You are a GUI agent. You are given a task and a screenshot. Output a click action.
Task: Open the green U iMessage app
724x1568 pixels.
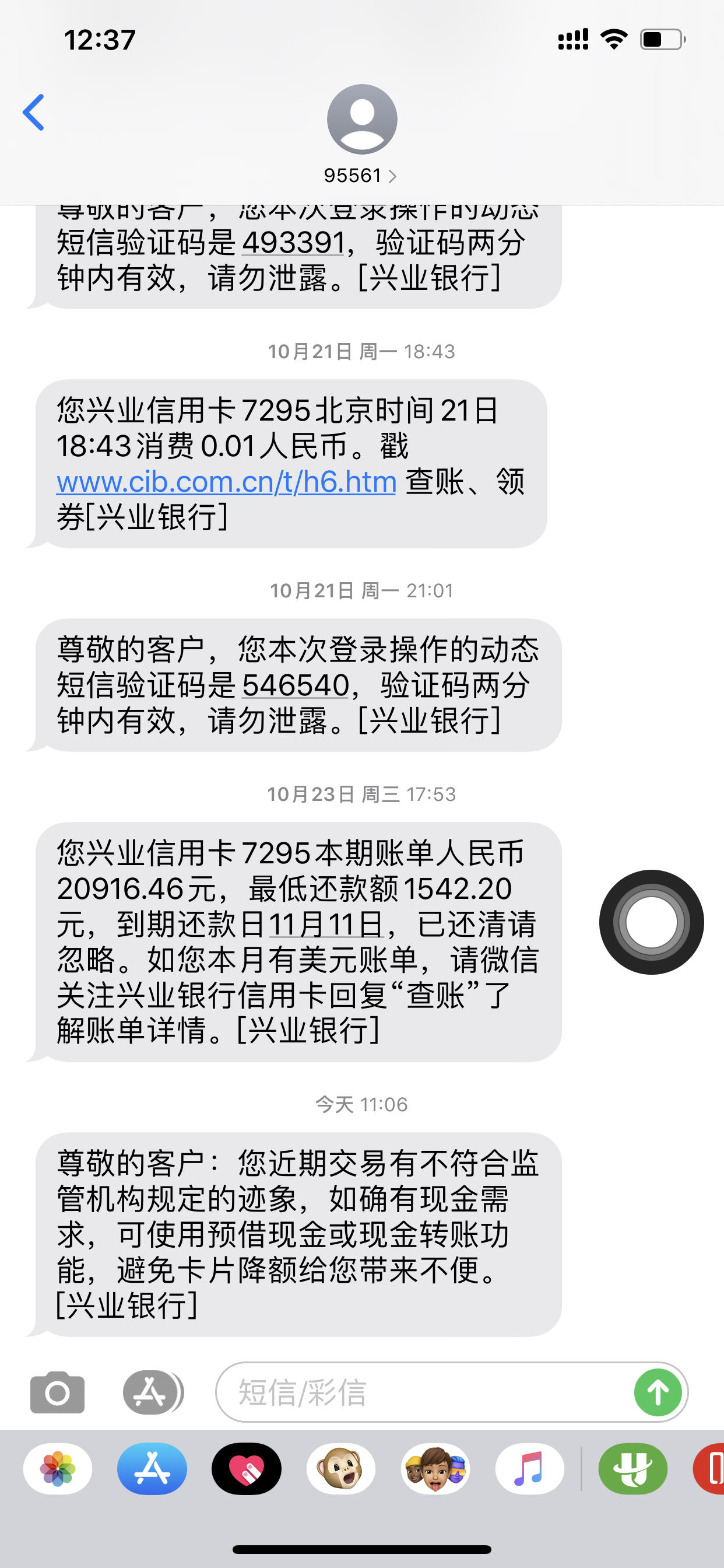632,1469
